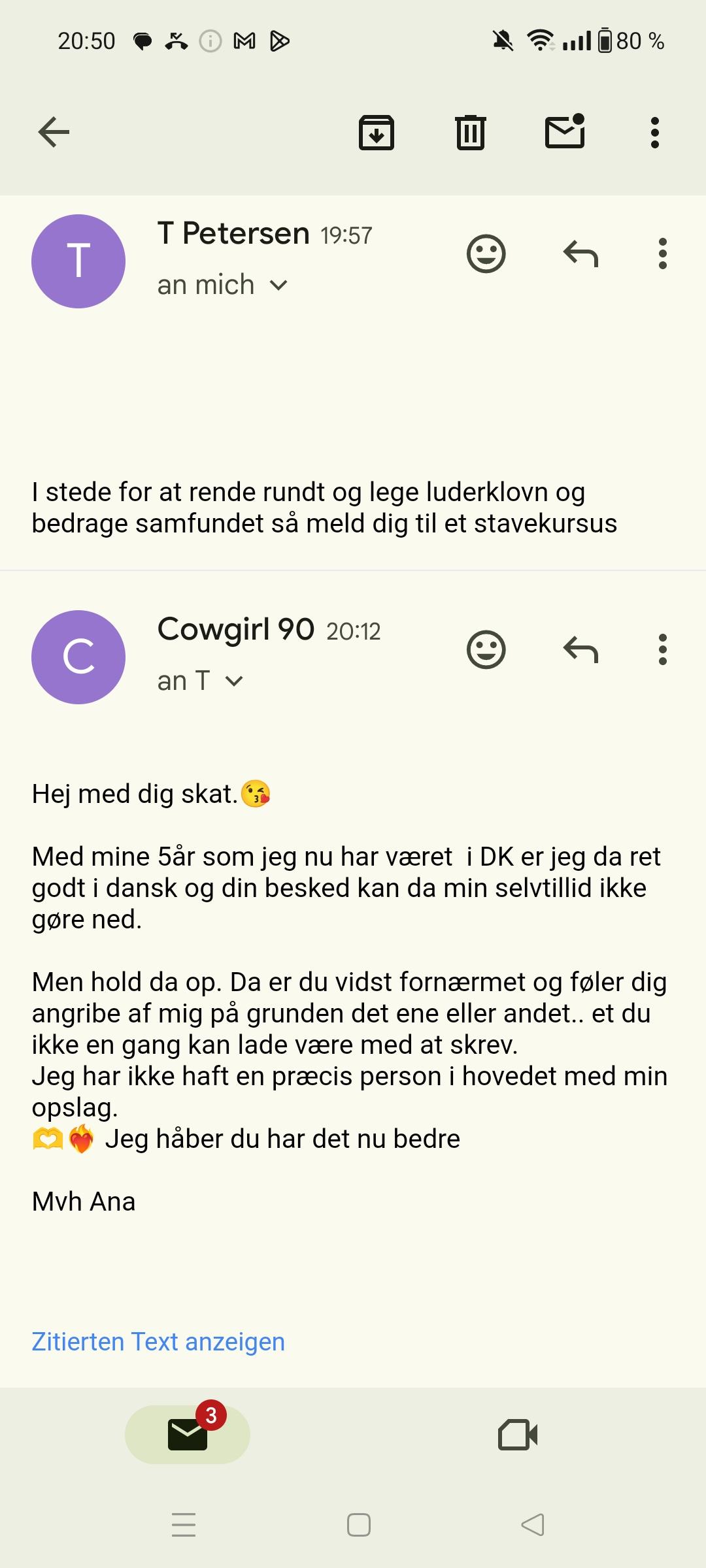This screenshot has height=1568, width=706.
Task: Archive this email conversation
Action: 377,133
